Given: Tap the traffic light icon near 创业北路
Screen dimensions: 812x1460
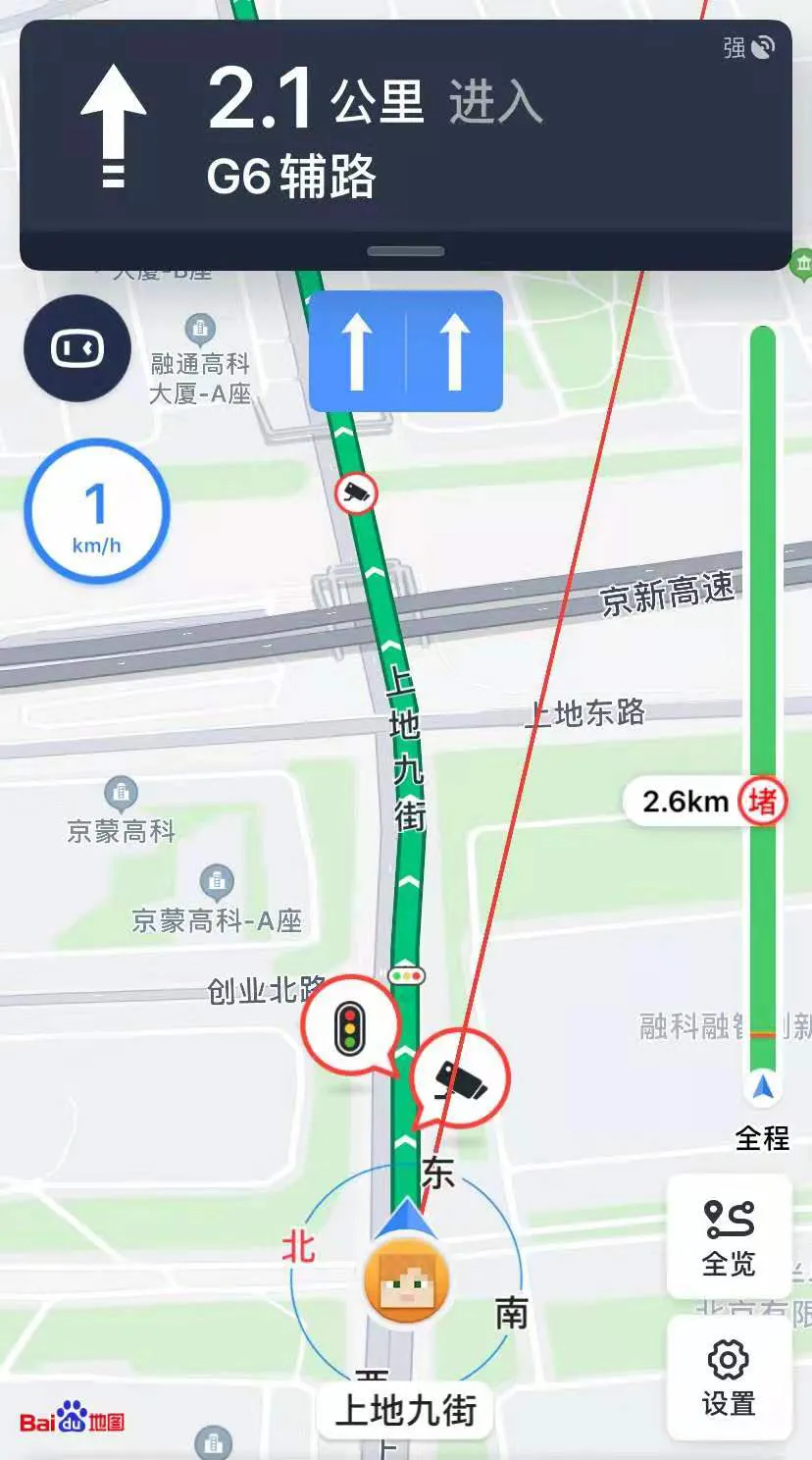Looking at the screenshot, I should pos(348,1025).
